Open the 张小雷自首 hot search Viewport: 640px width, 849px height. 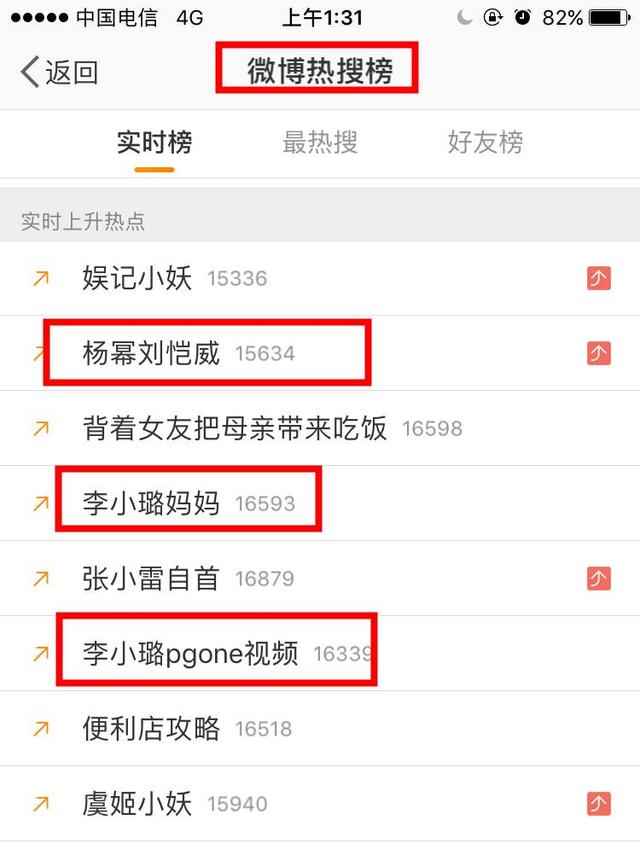point(151,578)
